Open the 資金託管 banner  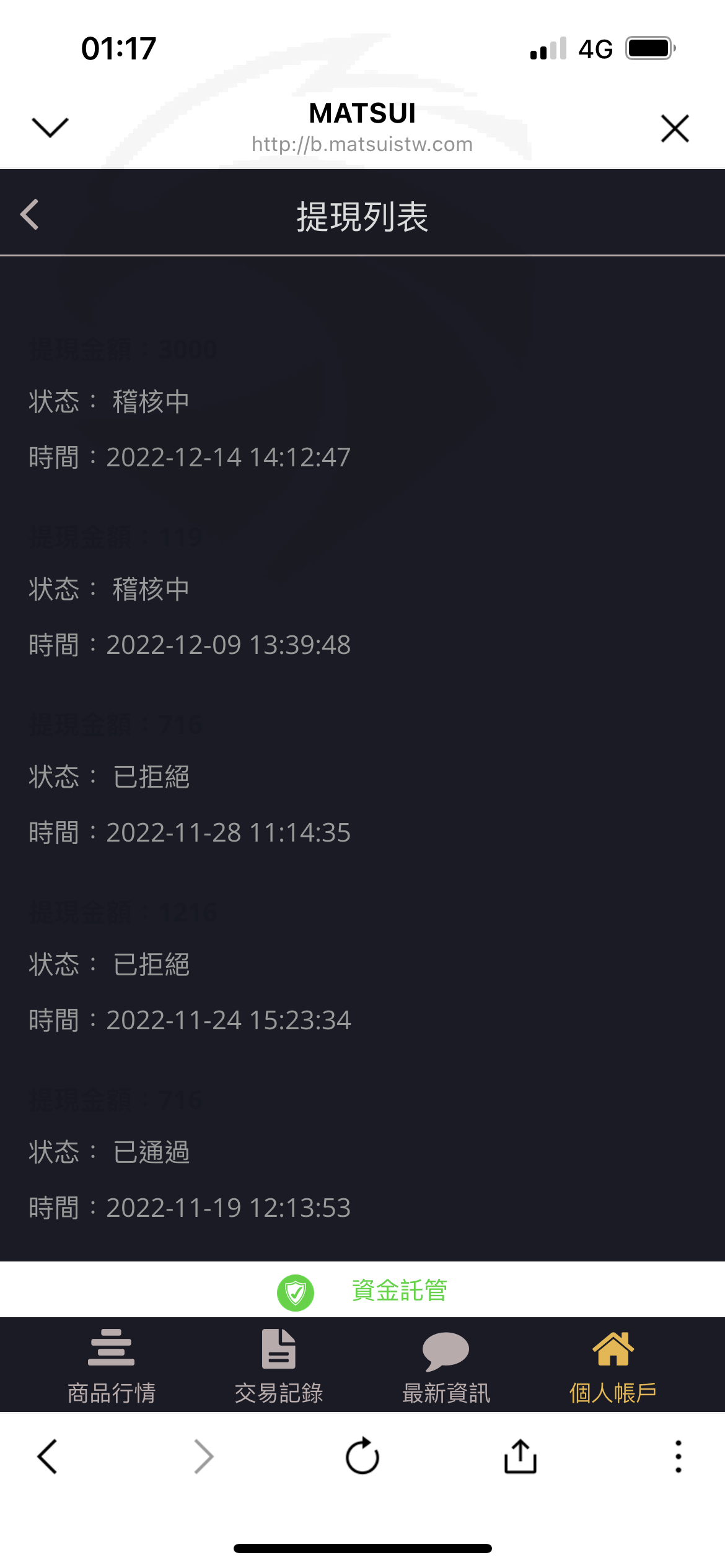click(x=362, y=1291)
